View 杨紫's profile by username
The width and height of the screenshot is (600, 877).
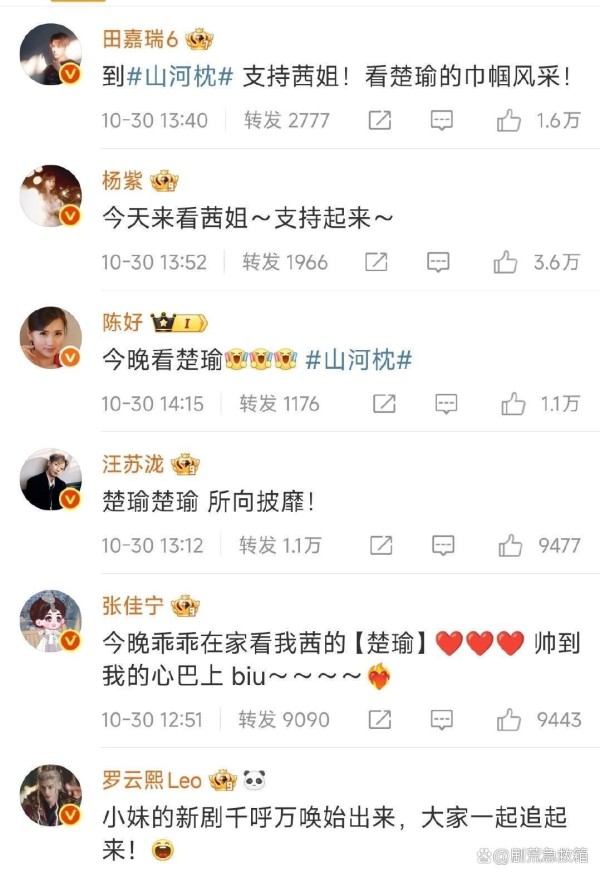click(123, 181)
